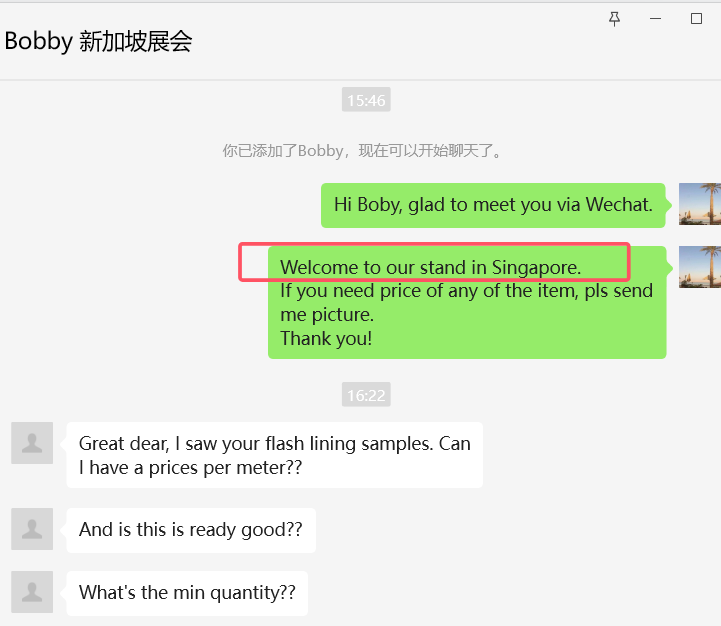Open Bobby's avatar beside 'min quantity' message
This screenshot has width=721, height=626.
[32, 592]
